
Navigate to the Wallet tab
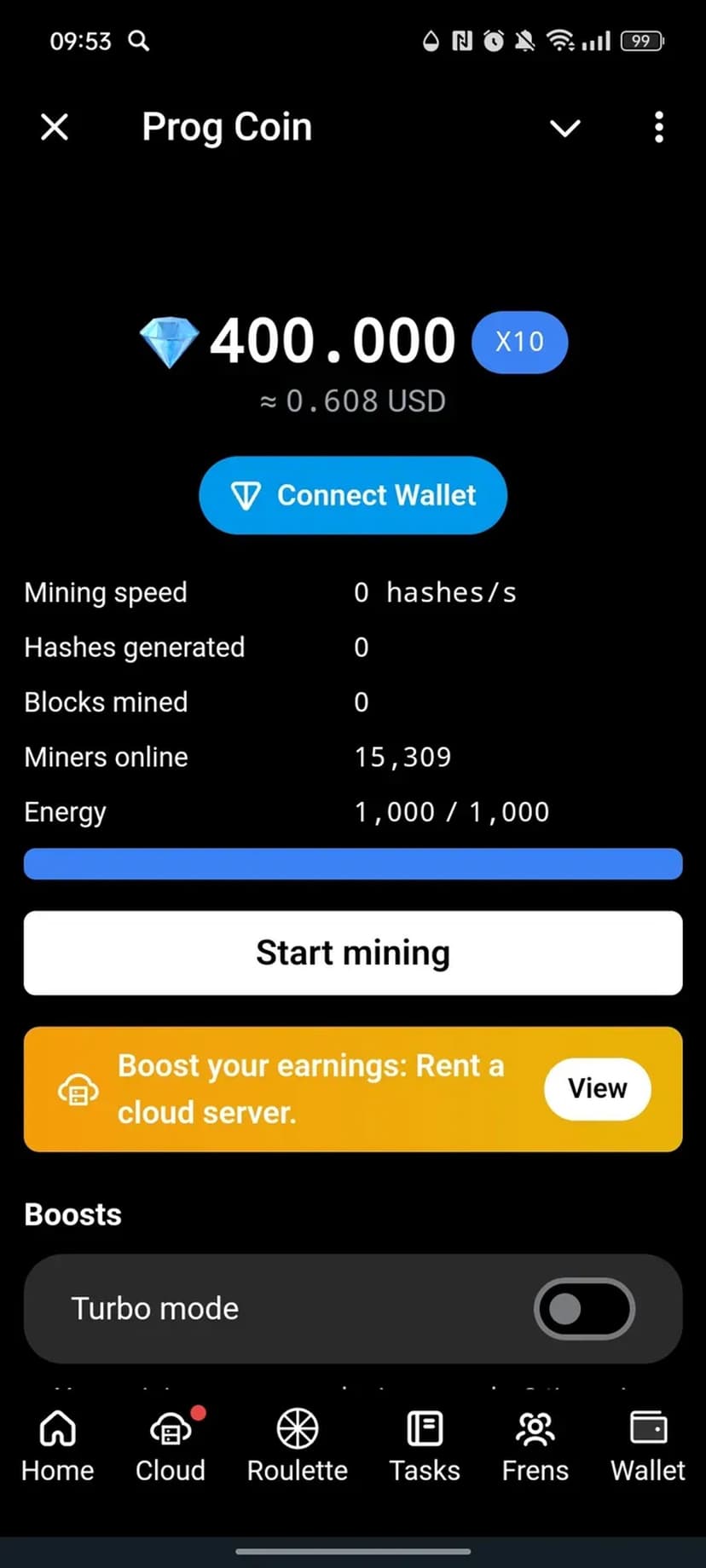[648, 1446]
